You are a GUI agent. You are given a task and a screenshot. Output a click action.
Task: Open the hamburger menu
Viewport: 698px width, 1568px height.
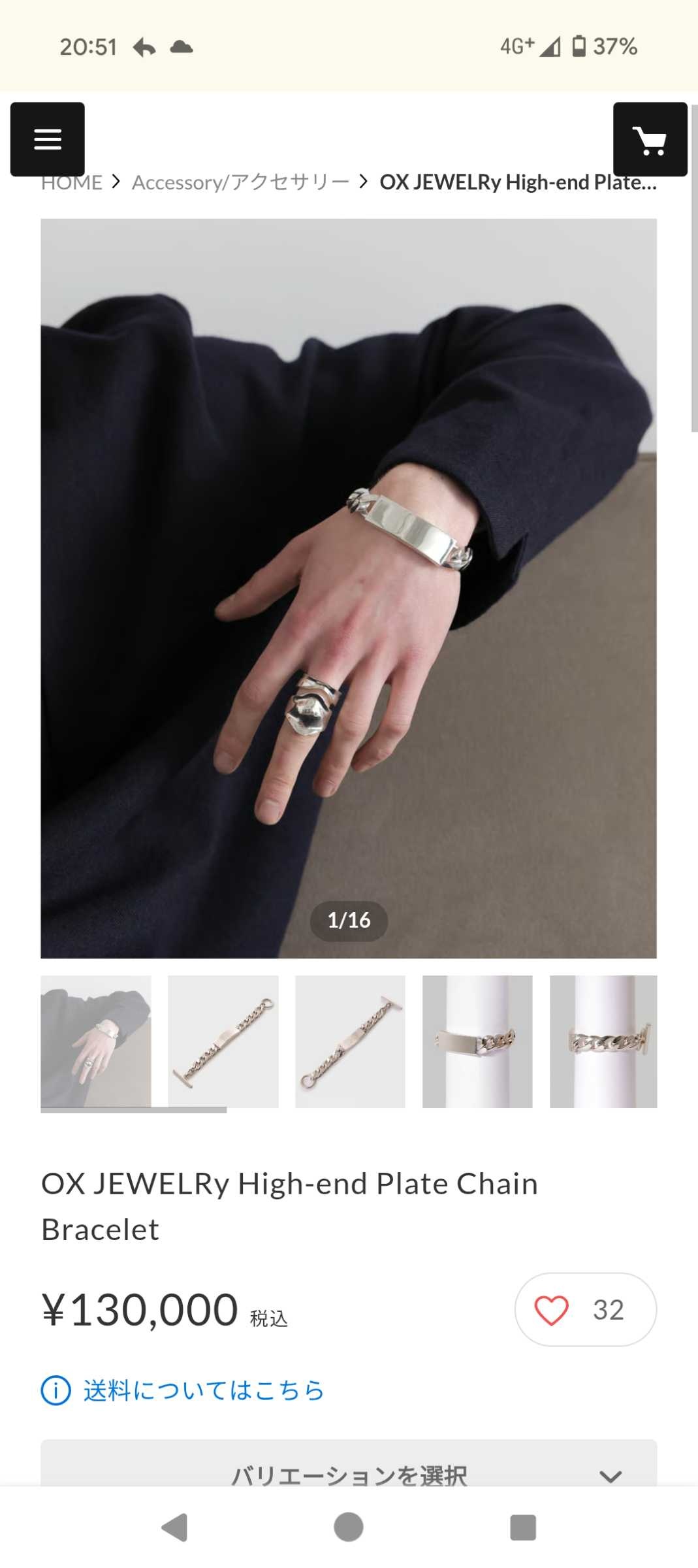pyautogui.click(x=47, y=139)
